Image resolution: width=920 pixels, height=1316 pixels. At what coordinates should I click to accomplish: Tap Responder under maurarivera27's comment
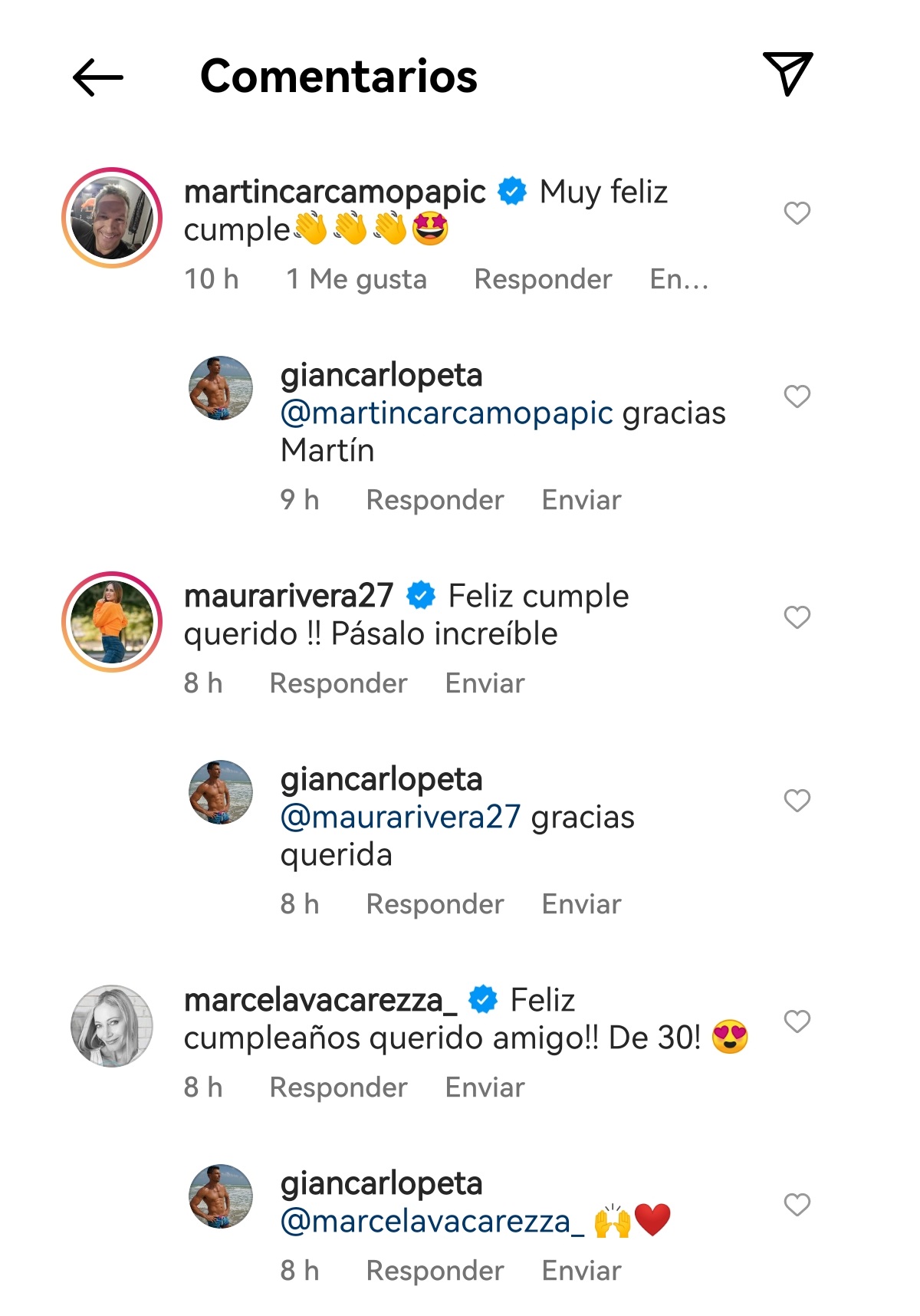pos(339,683)
